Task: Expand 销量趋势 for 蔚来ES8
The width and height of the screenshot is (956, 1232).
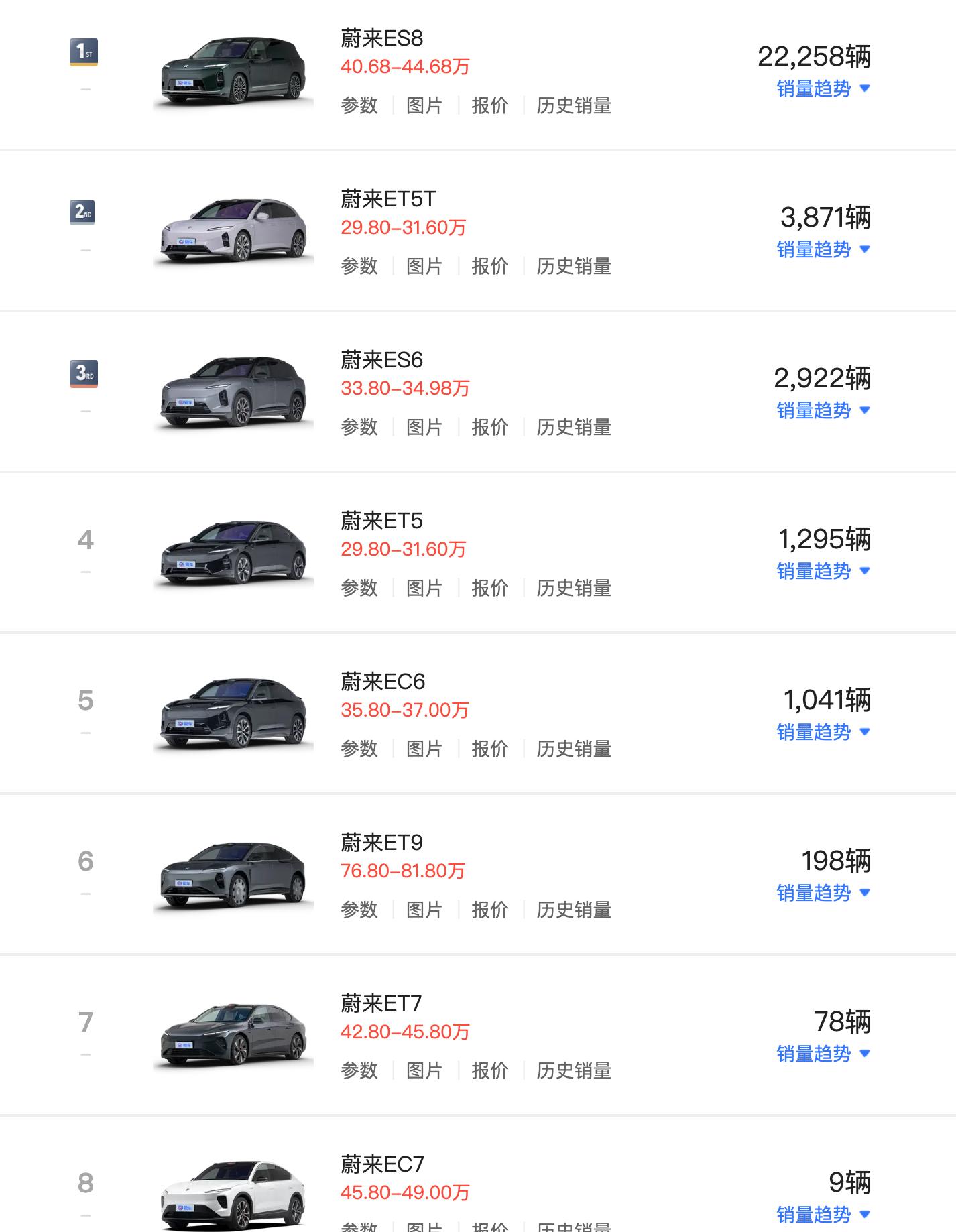Action: tap(822, 88)
